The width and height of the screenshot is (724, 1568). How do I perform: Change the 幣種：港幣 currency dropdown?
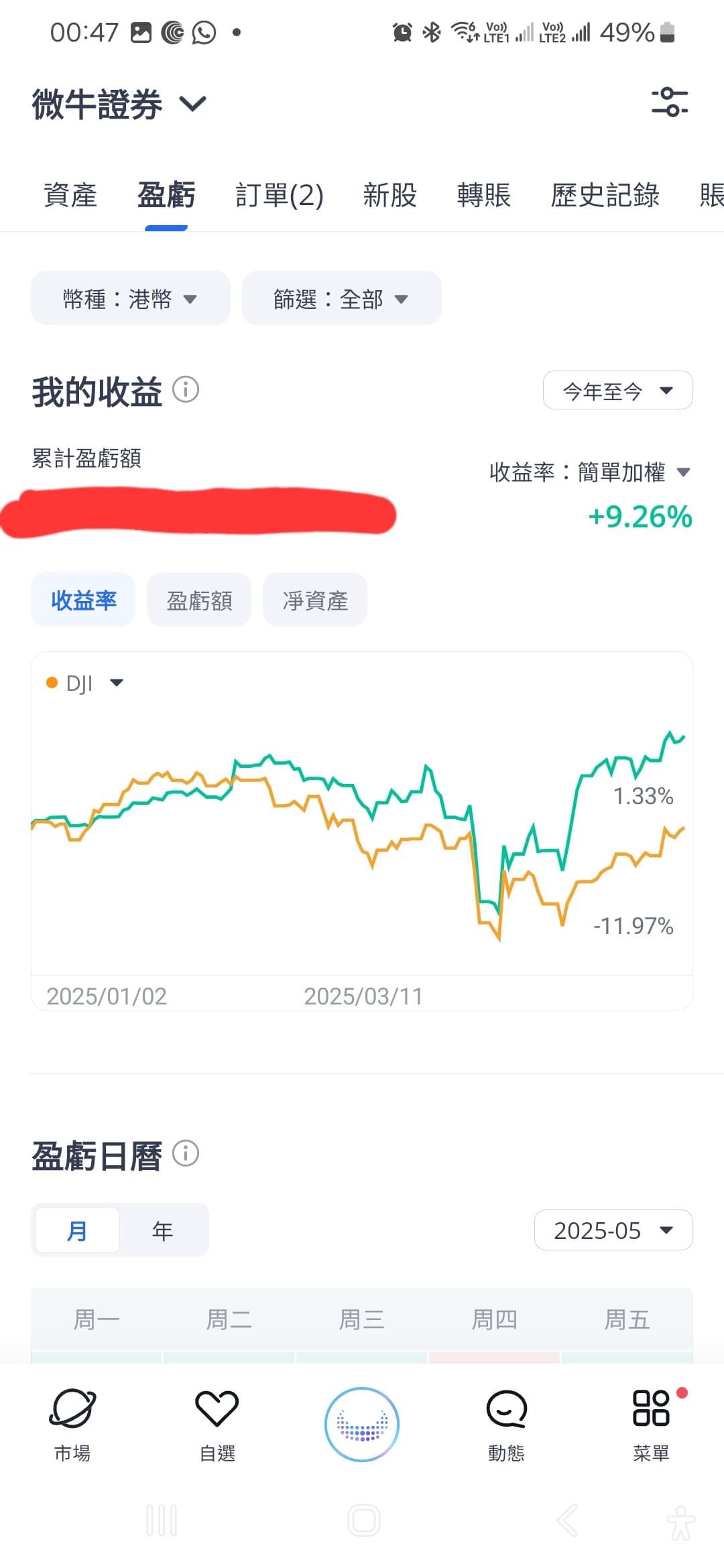(x=131, y=298)
